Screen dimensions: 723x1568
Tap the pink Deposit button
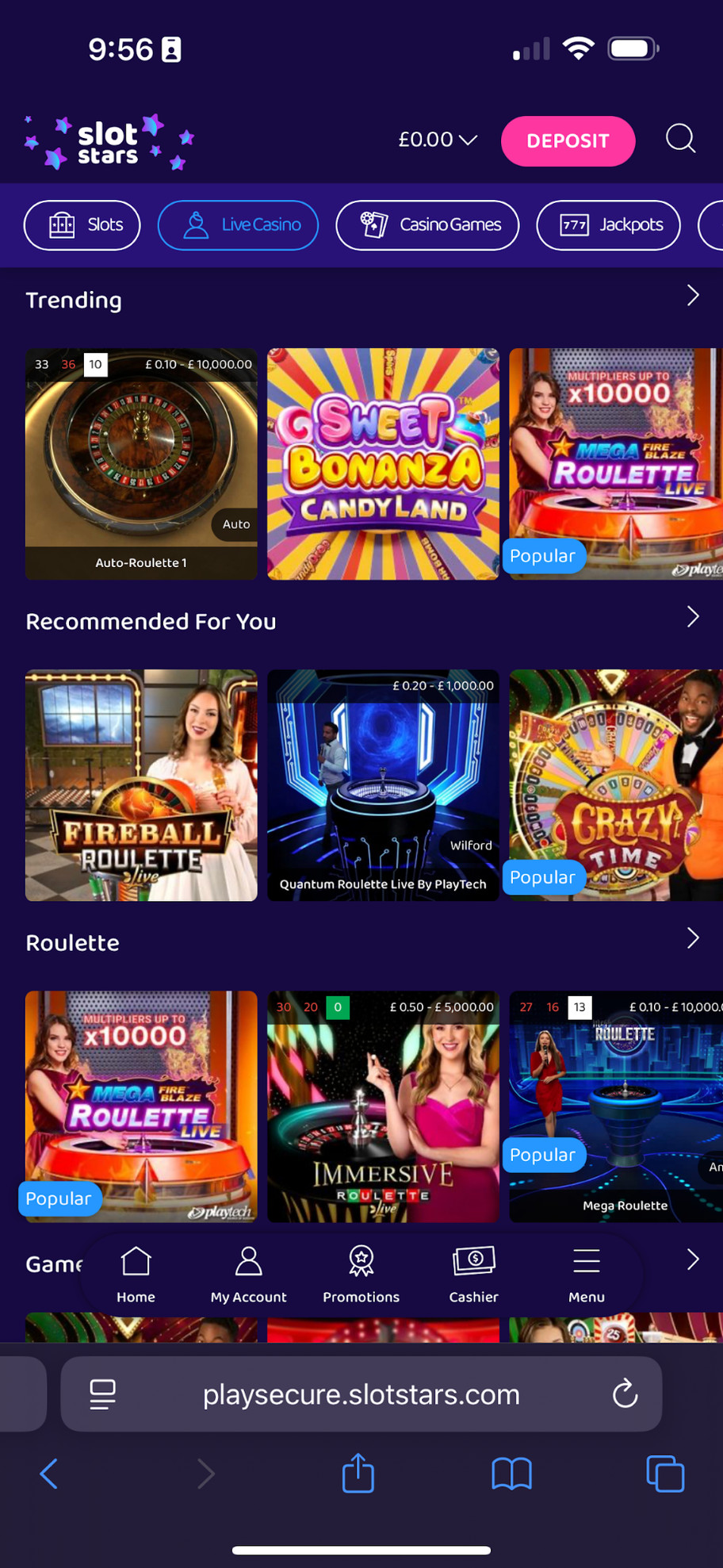[568, 141]
